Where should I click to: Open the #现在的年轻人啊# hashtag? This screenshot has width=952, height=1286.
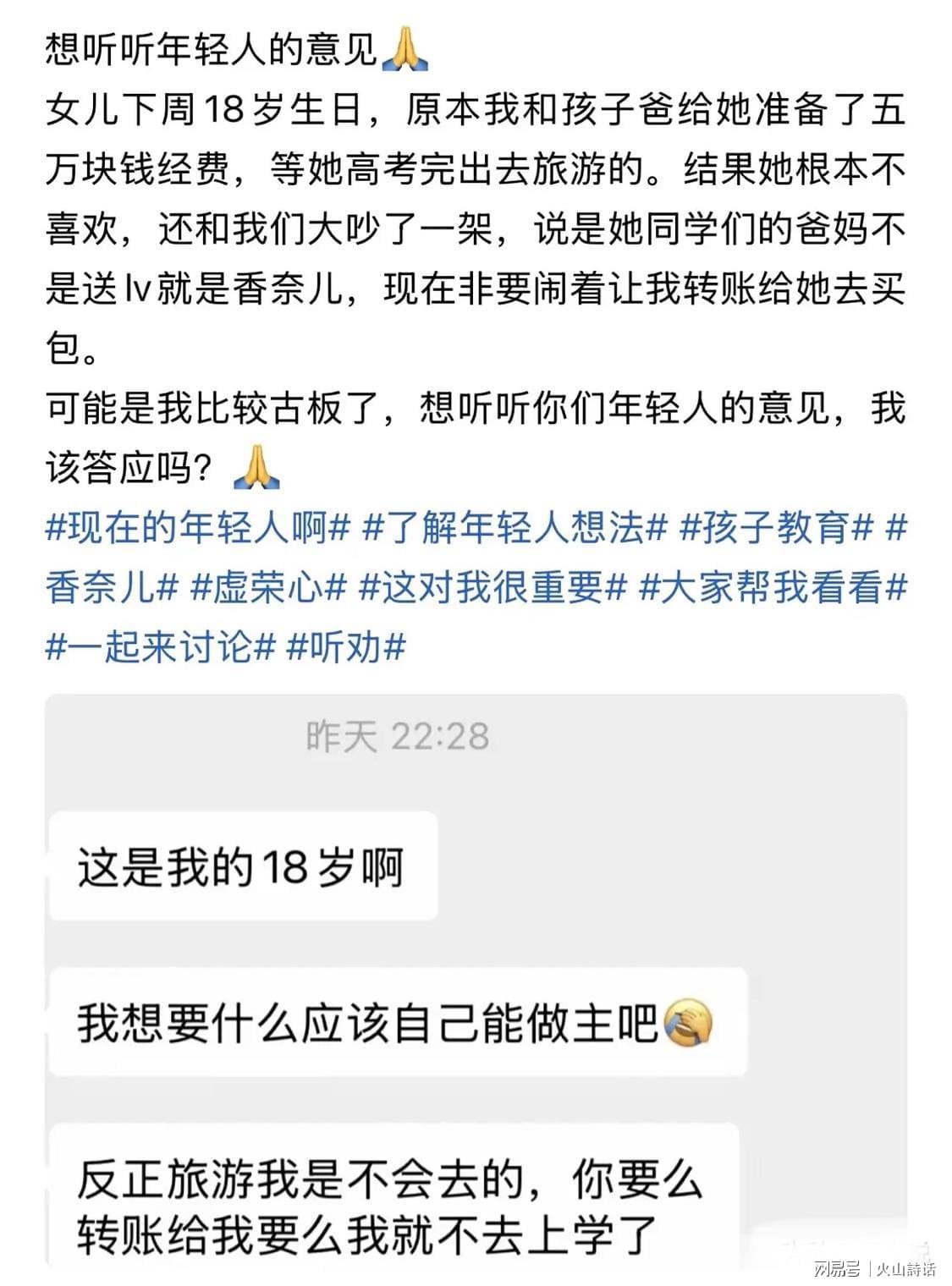pyautogui.click(x=197, y=529)
